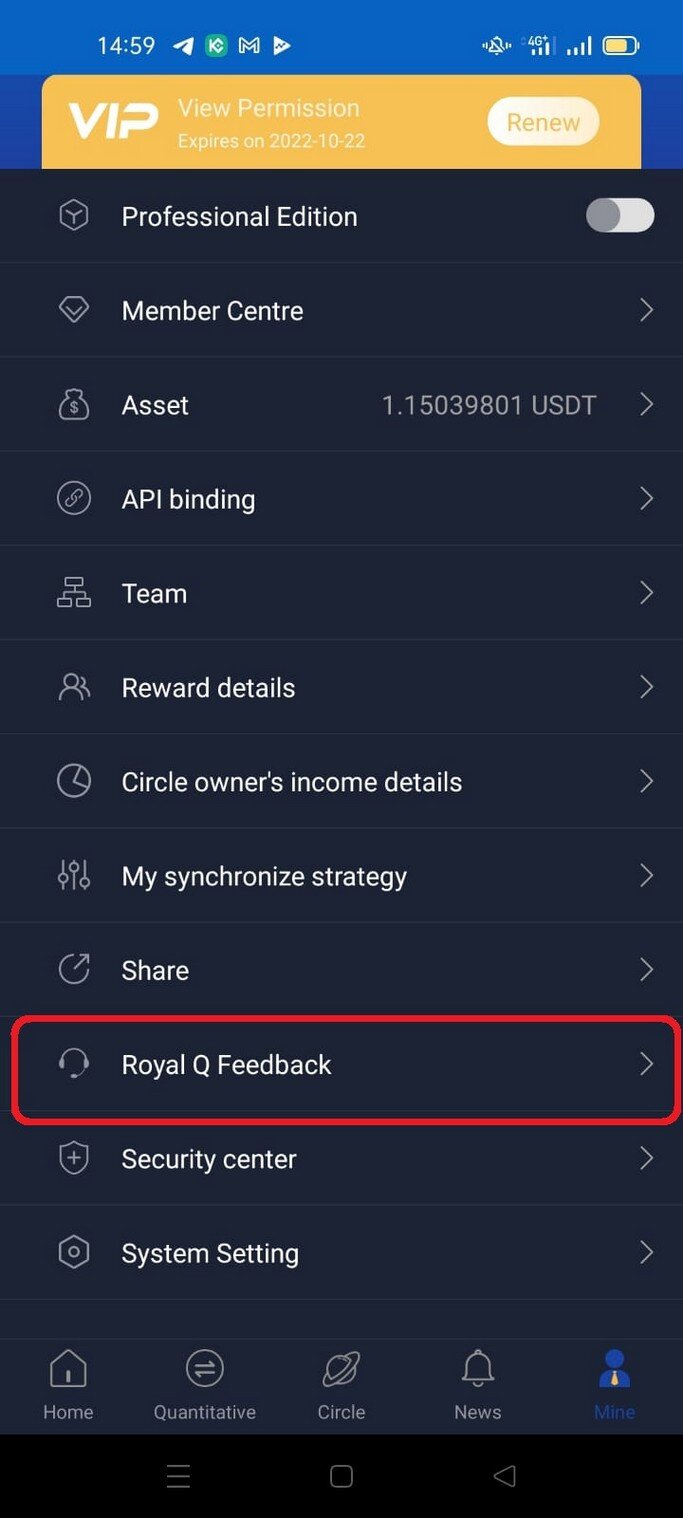Open My synchronize strategy

tap(340, 876)
